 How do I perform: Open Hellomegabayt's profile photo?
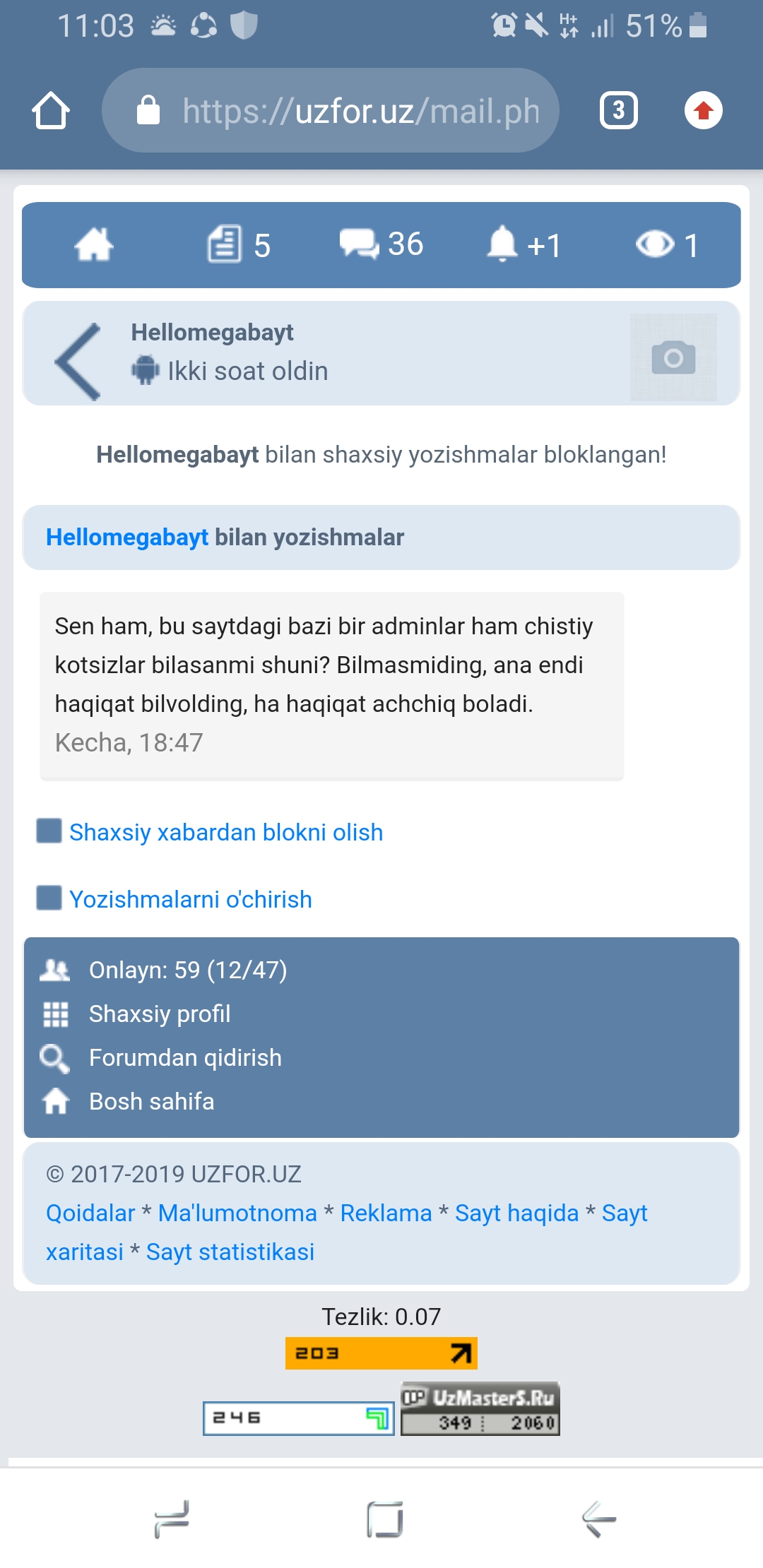point(673,357)
